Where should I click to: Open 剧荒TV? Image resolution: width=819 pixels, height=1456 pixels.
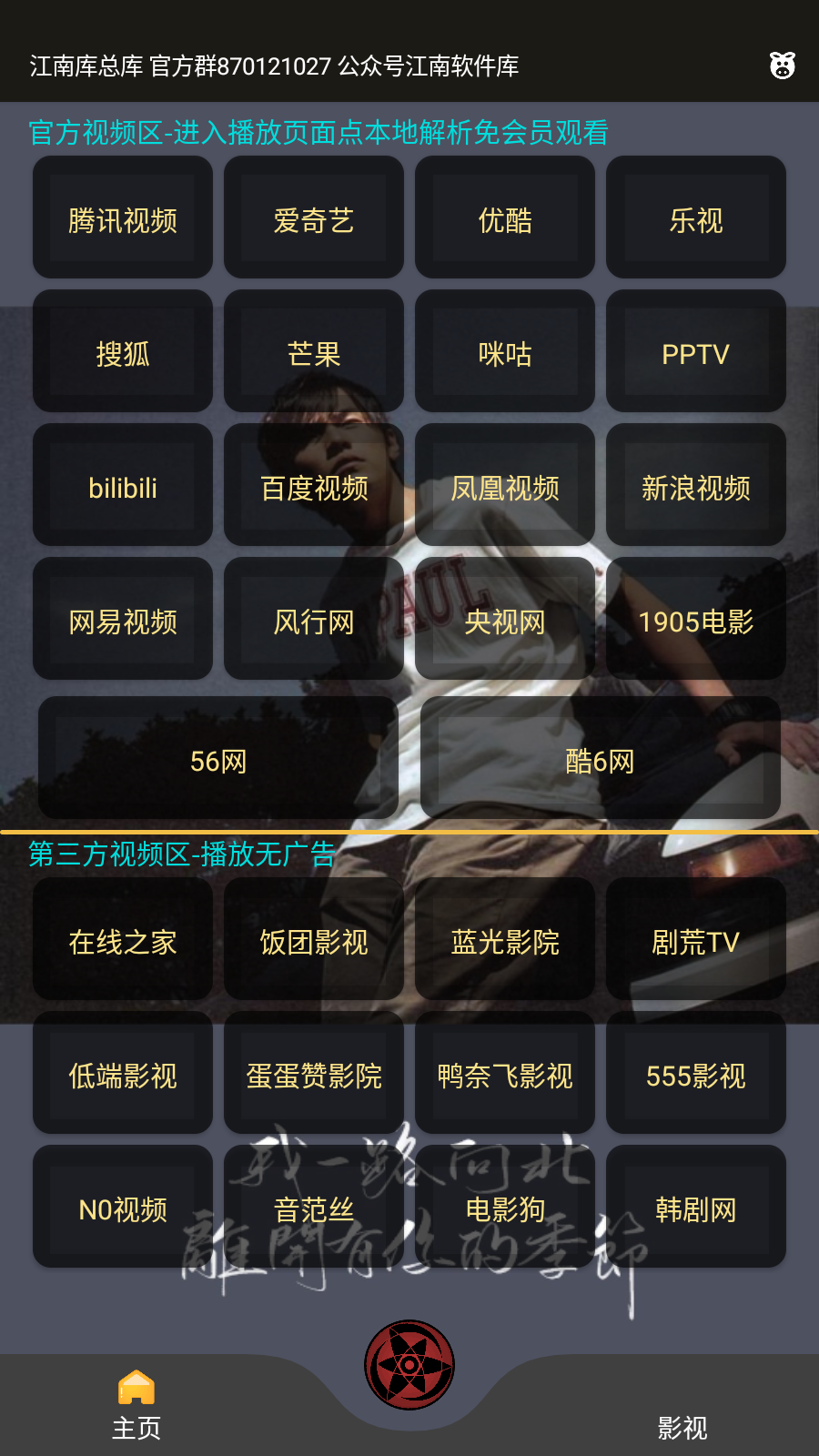696,940
